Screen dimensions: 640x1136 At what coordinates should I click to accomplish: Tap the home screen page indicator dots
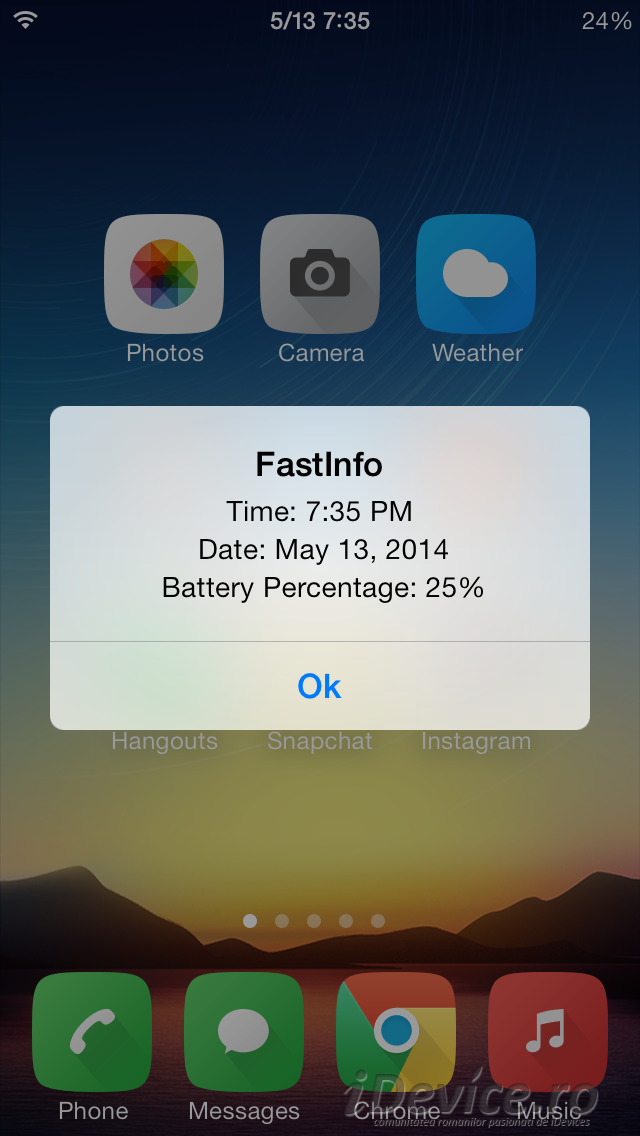314,921
